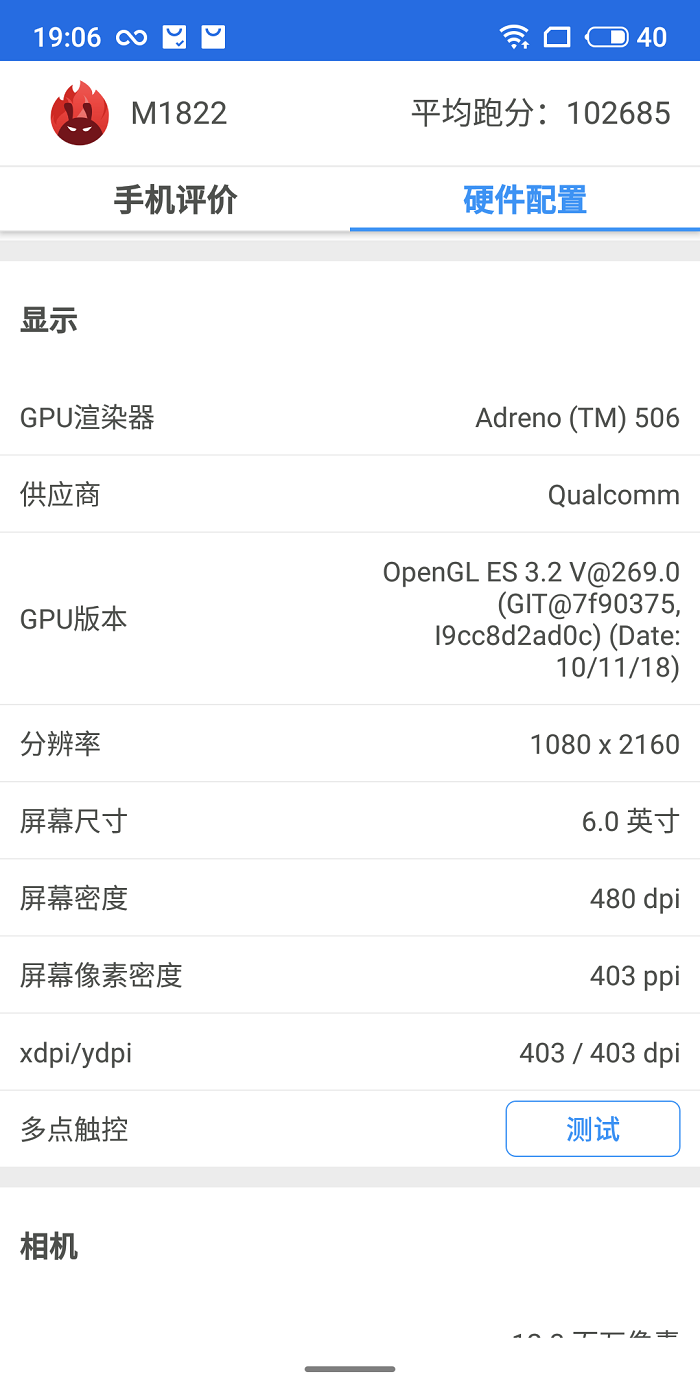Switch to the 手机评价 tab
Screen dimensions: 700x1400
click(x=175, y=200)
